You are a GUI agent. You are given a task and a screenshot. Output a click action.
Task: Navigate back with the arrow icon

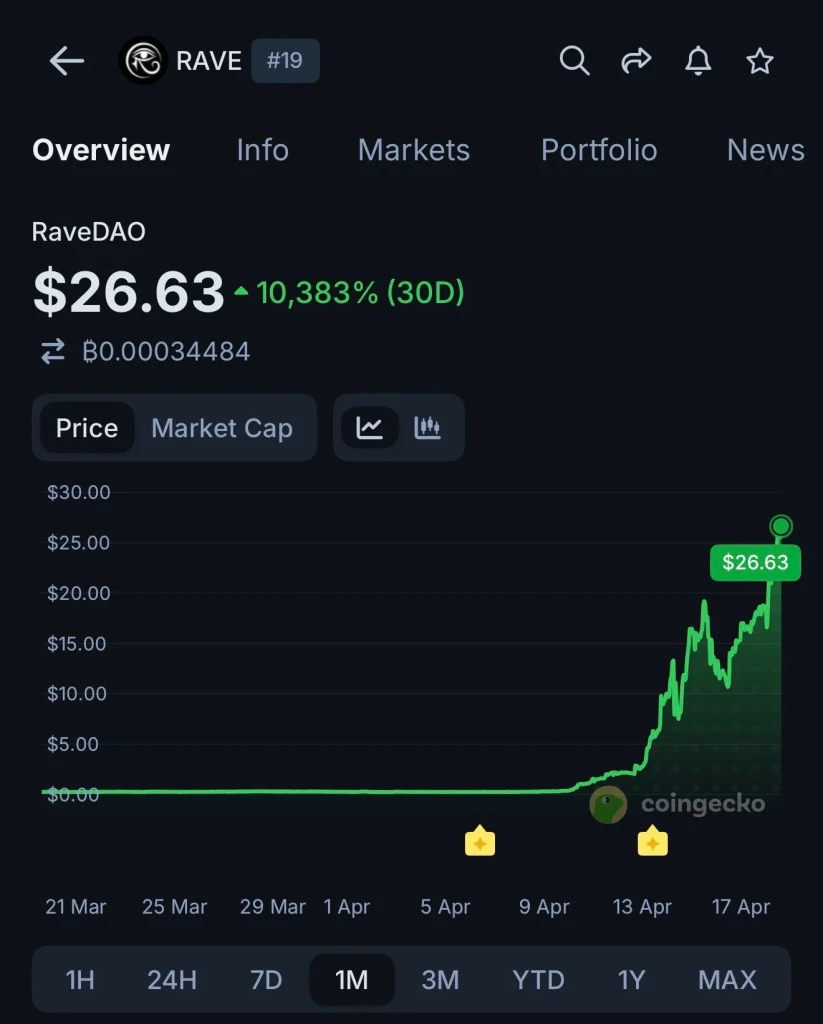click(x=66, y=60)
